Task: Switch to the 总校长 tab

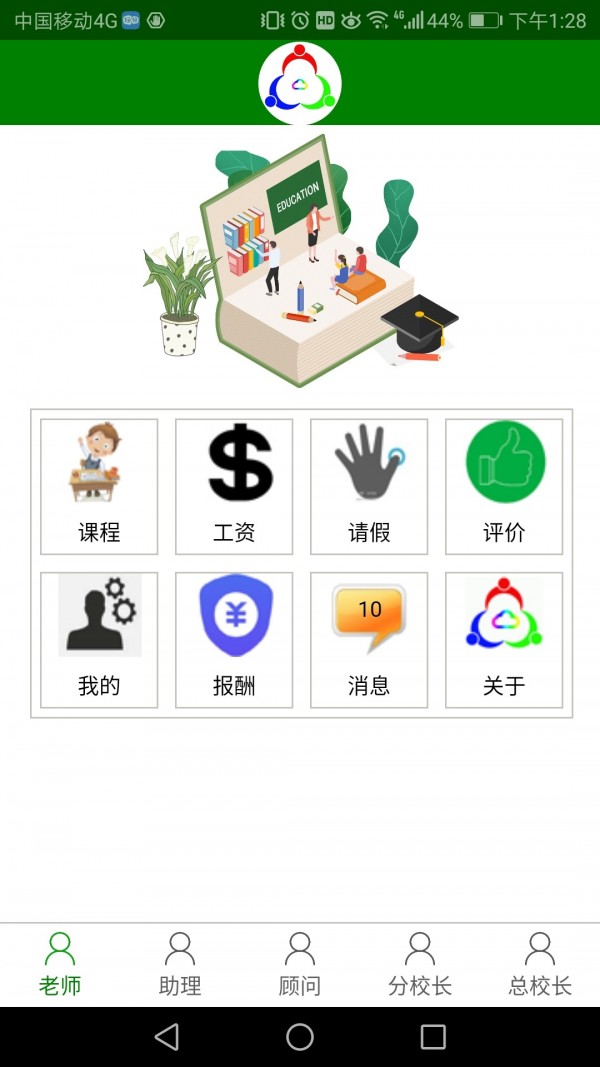Action: coord(540,965)
